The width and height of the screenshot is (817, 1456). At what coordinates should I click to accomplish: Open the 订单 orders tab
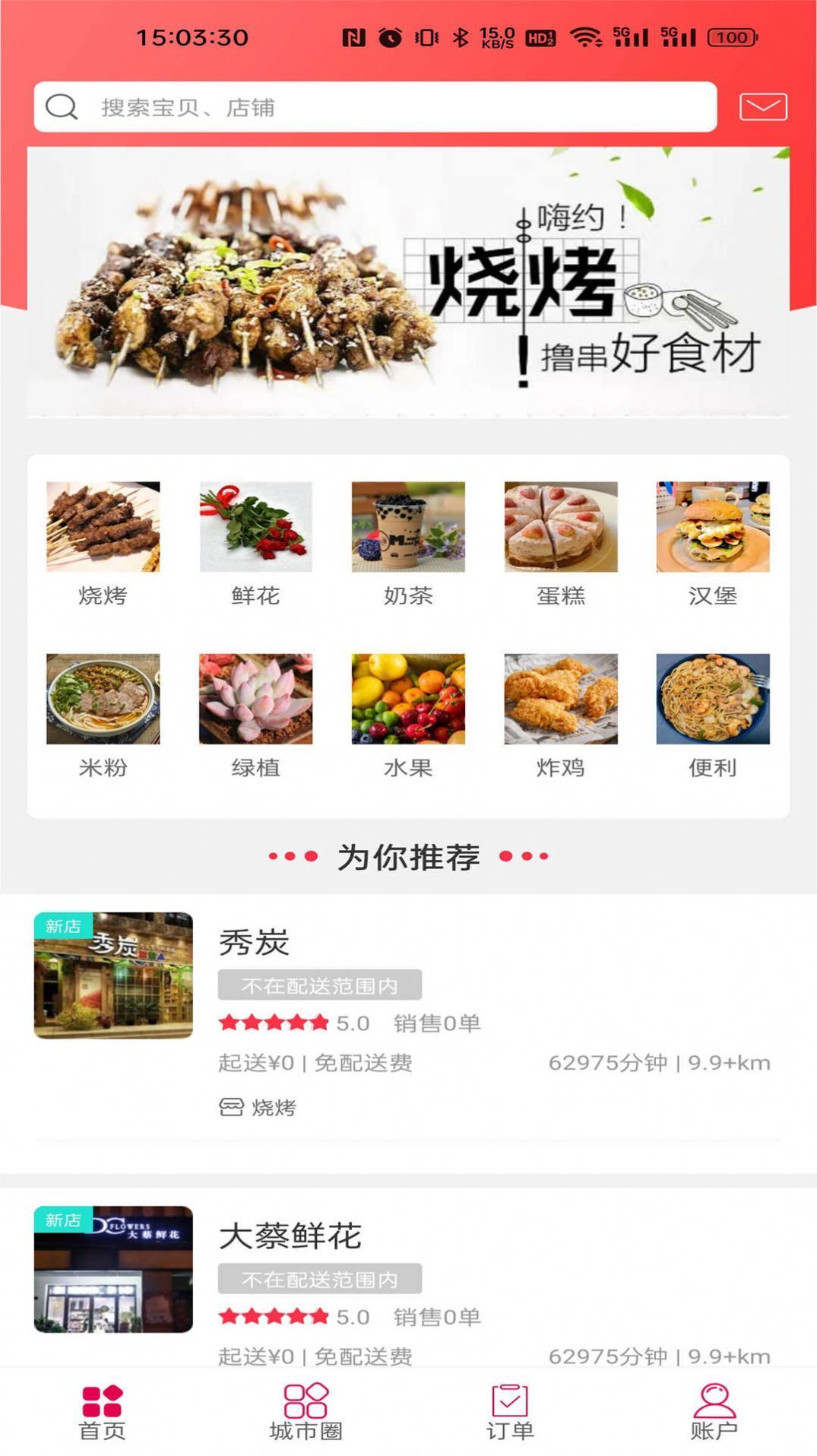coord(511,1414)
